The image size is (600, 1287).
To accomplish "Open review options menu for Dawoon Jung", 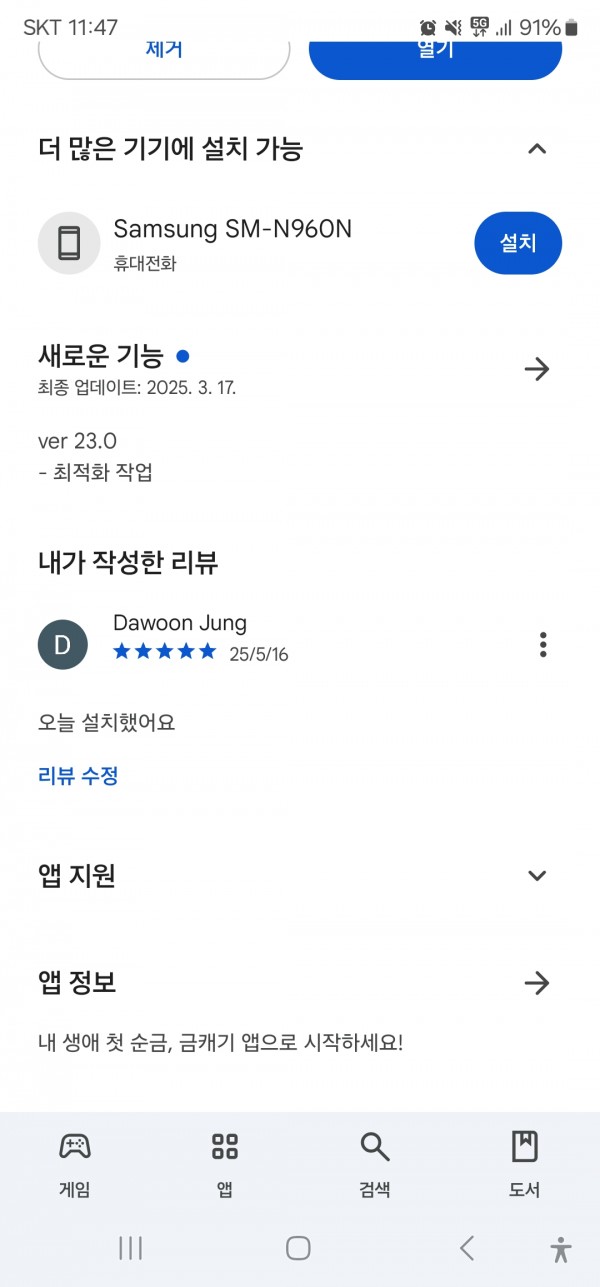I will coord(543,644).
